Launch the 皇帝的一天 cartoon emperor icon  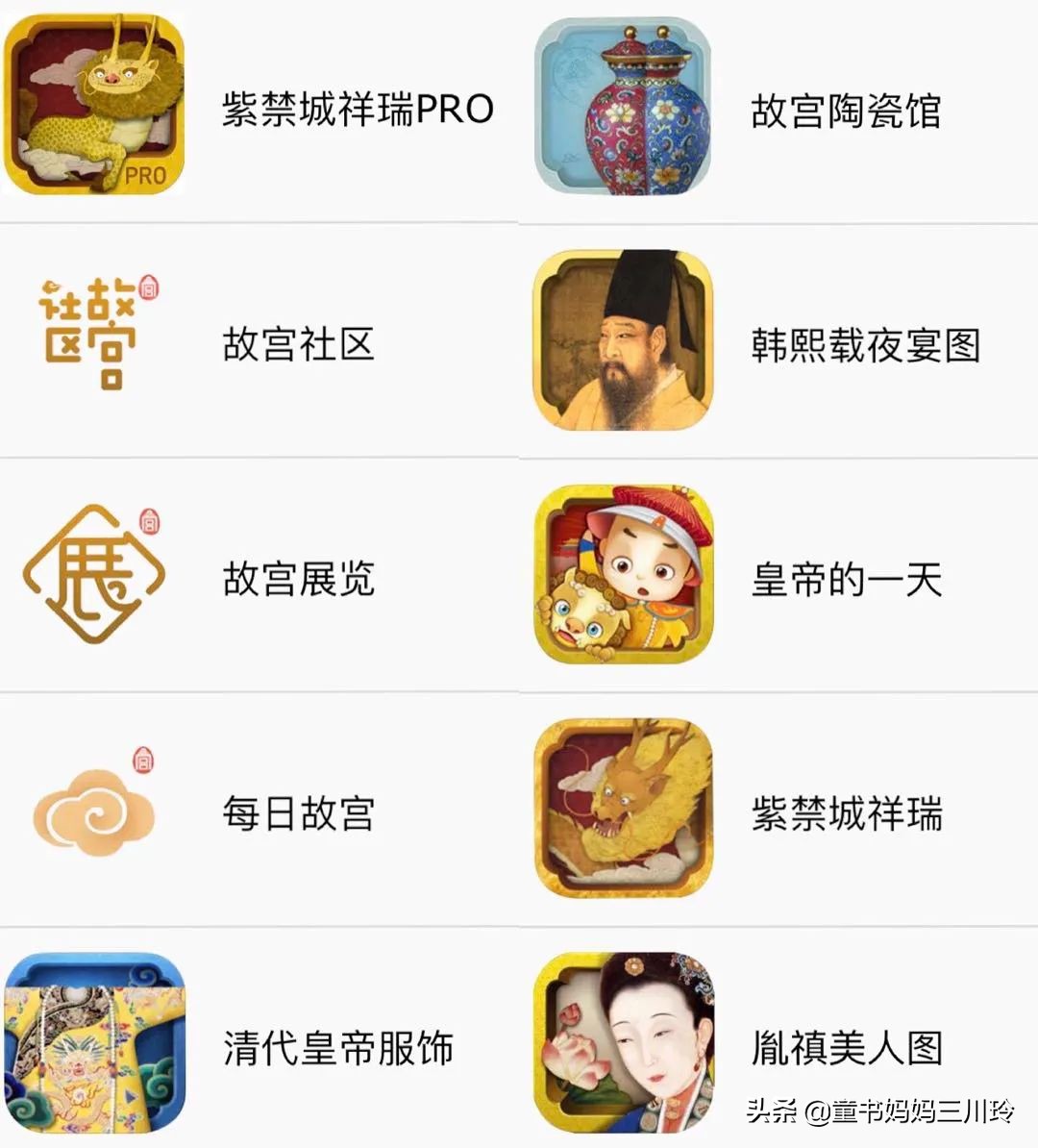tap(626, 577)
